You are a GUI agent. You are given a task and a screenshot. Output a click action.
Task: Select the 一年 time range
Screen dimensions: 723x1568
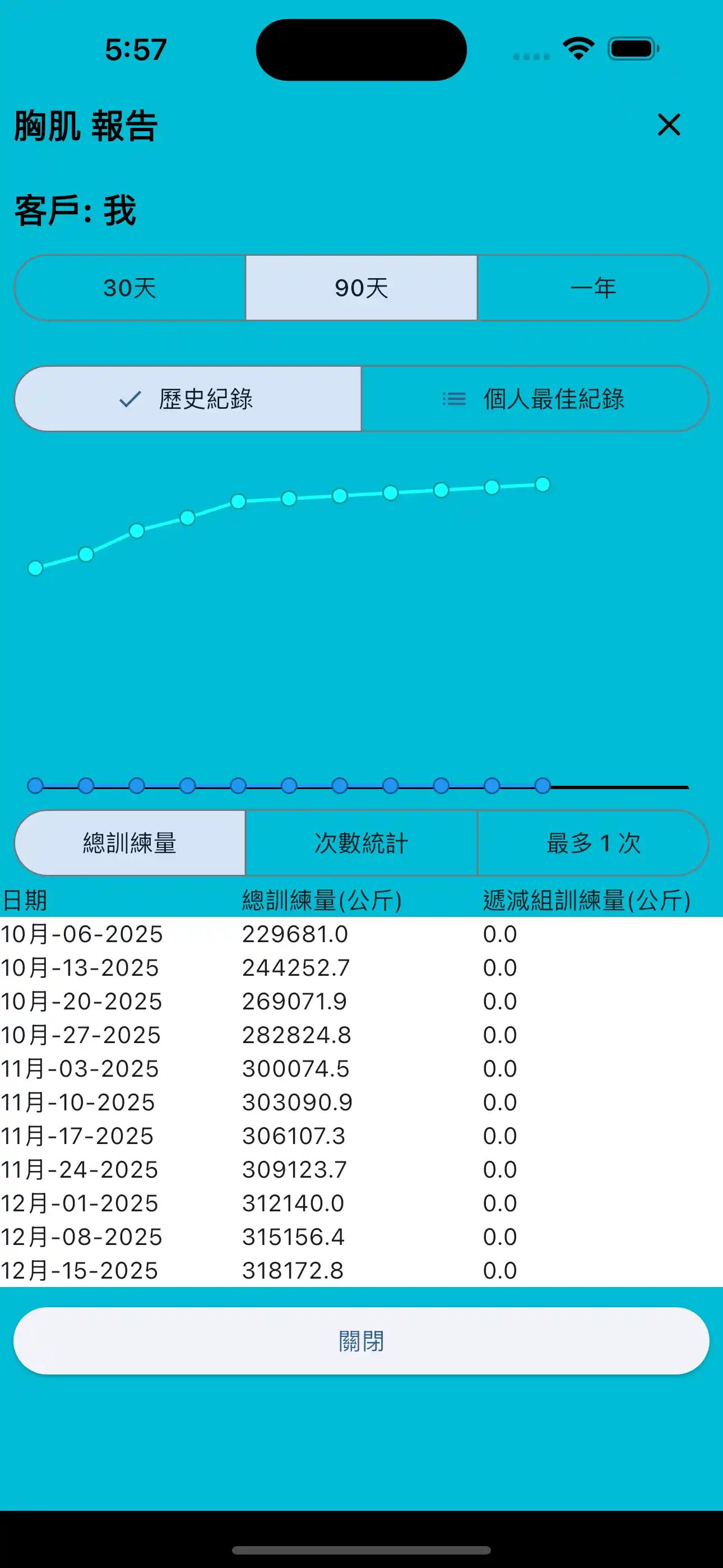(593, 288)
